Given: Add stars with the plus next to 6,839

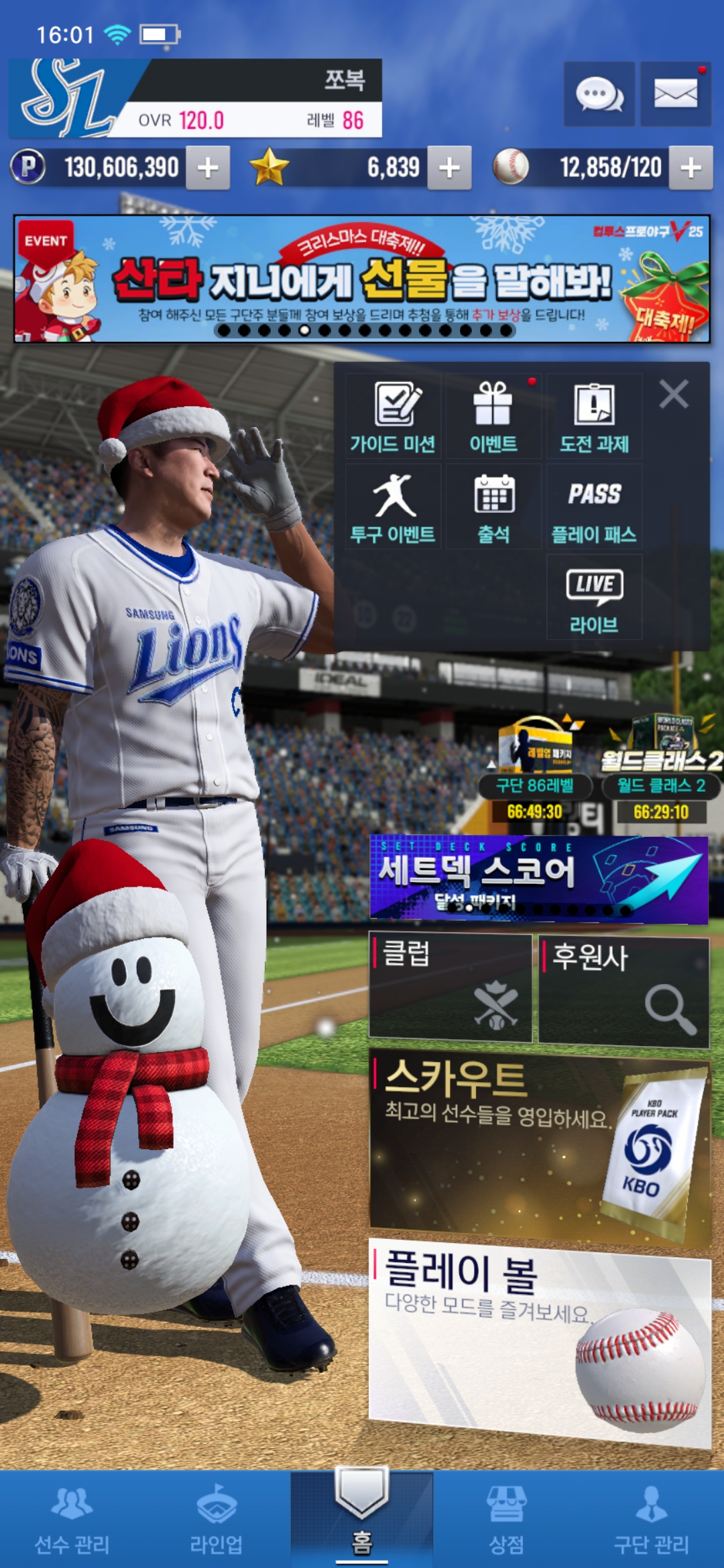Looking at the screenshot, I should coord(449,168).
